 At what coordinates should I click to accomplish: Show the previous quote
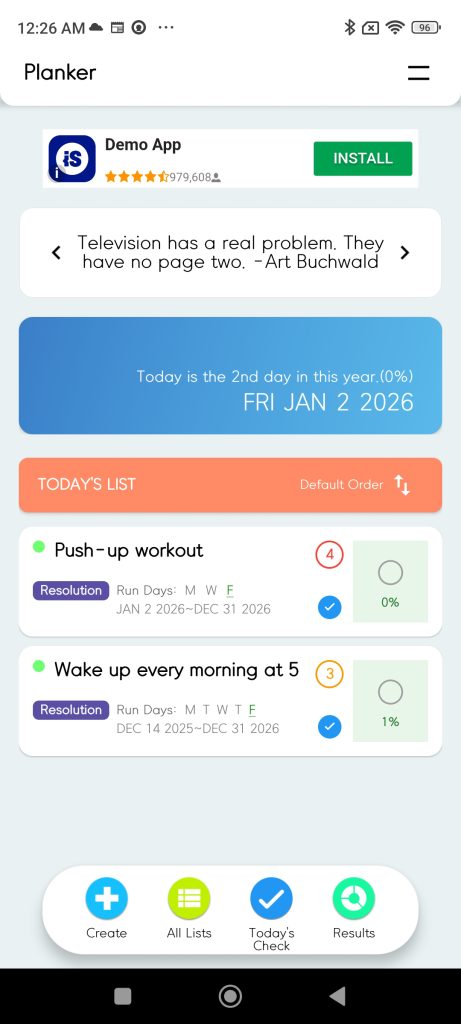tap(57, 252)
